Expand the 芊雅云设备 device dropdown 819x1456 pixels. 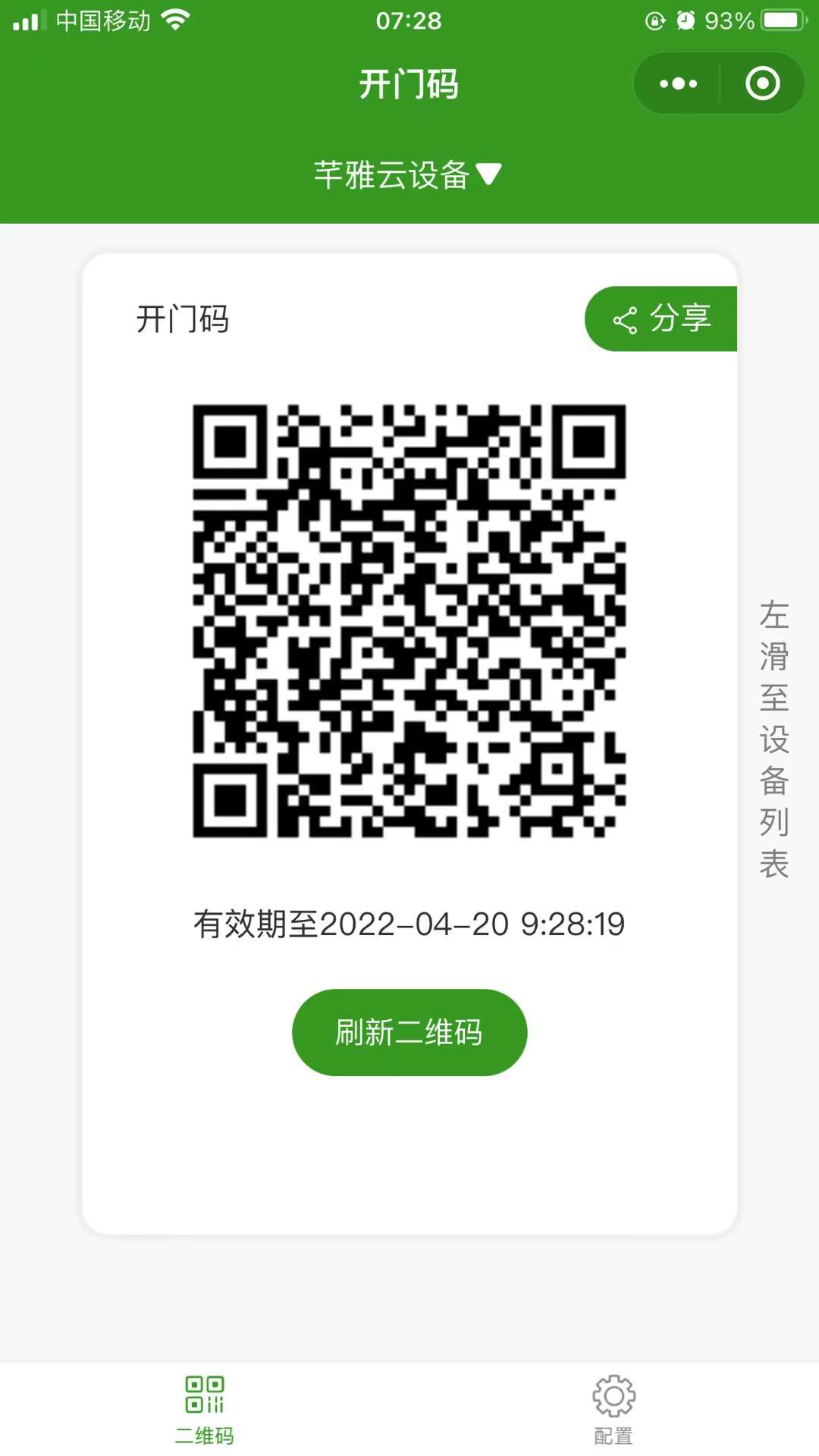point(408,175)
